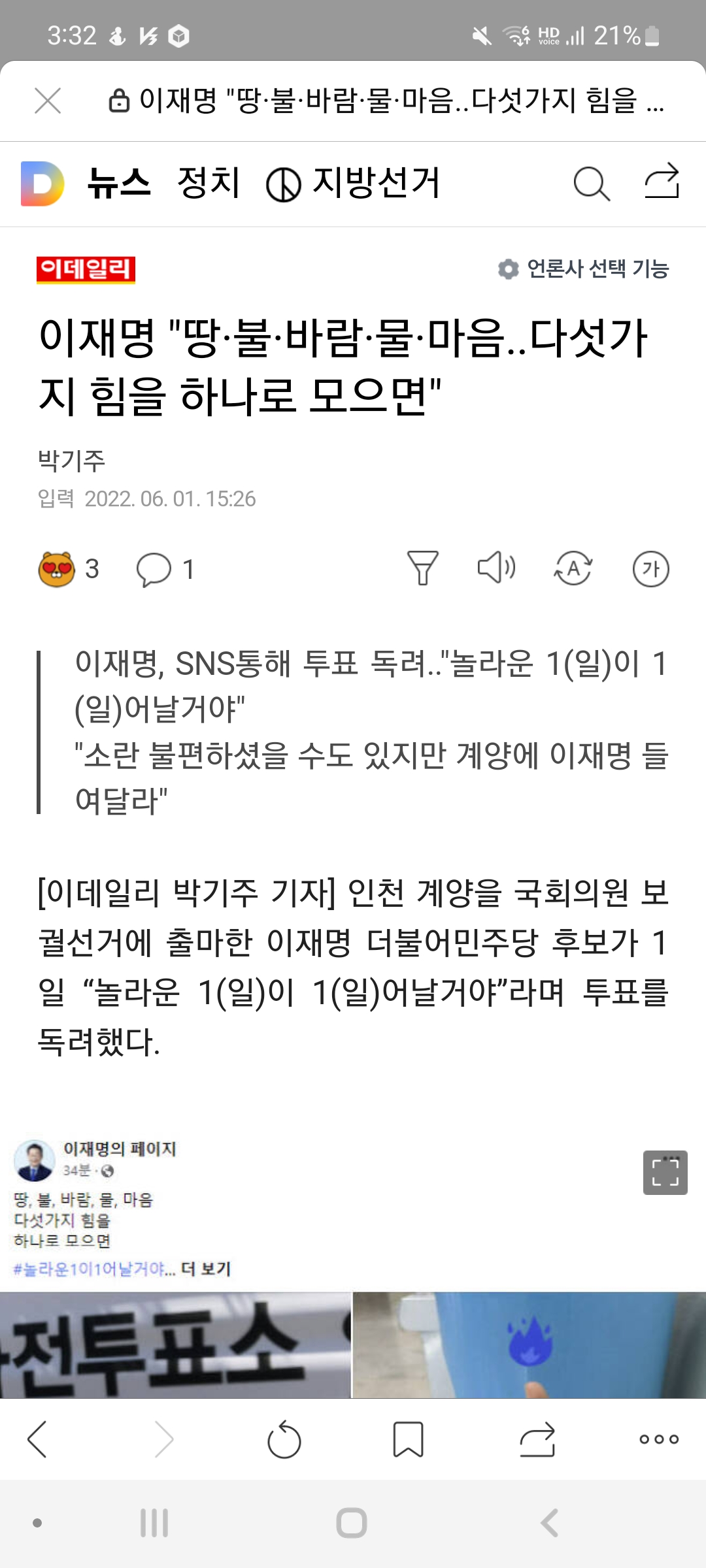View the article's 1 comment

(x=165, y=569)
